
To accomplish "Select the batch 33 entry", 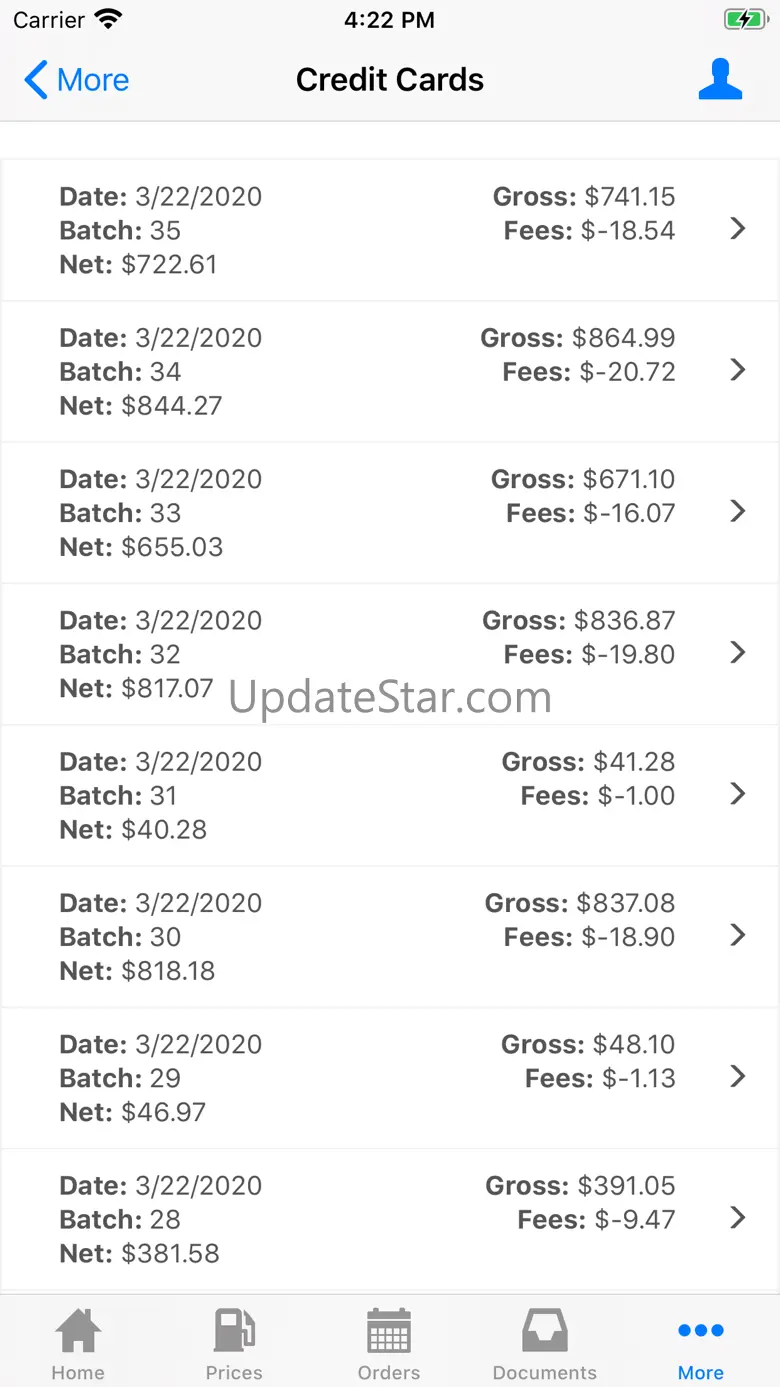I will pos(390,512).
